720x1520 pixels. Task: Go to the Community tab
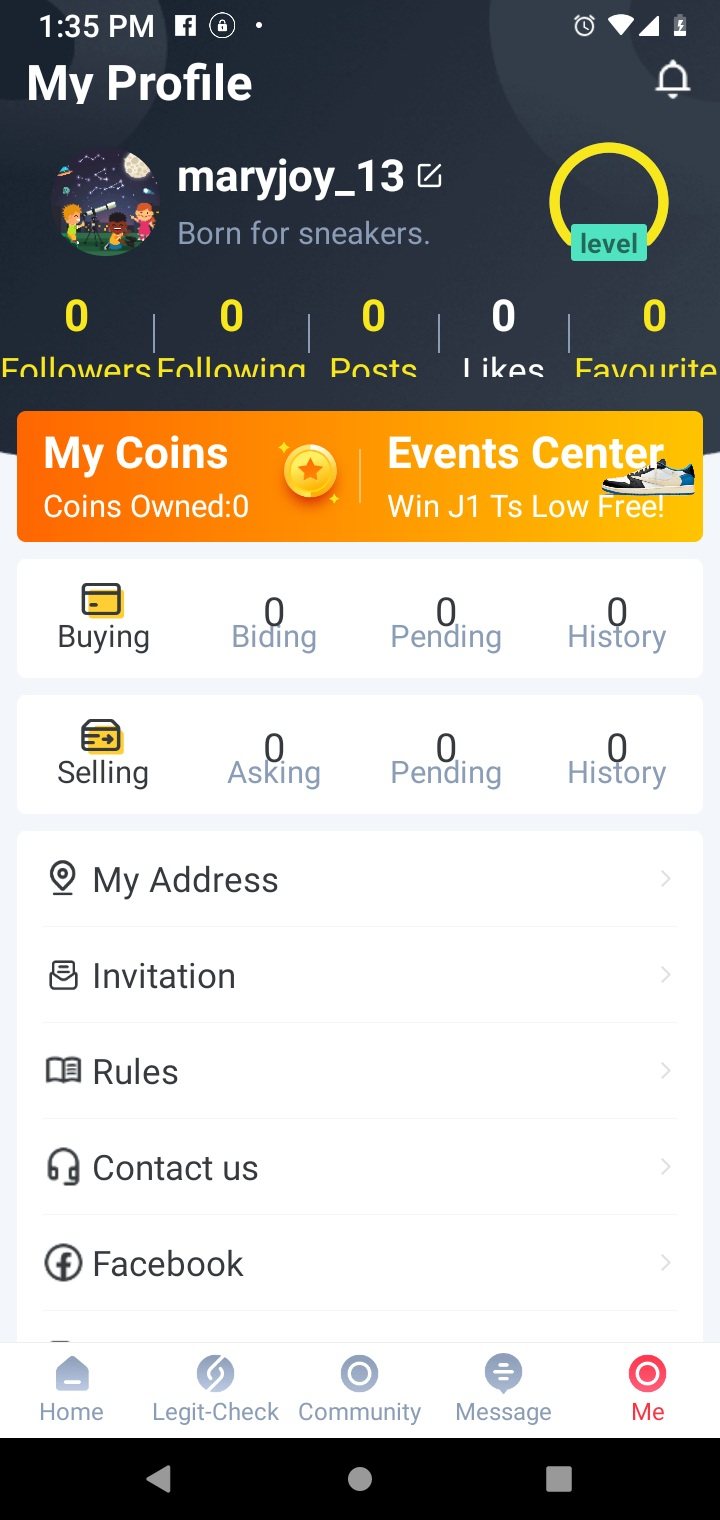pyautogui.click(x=360, y=1390)
